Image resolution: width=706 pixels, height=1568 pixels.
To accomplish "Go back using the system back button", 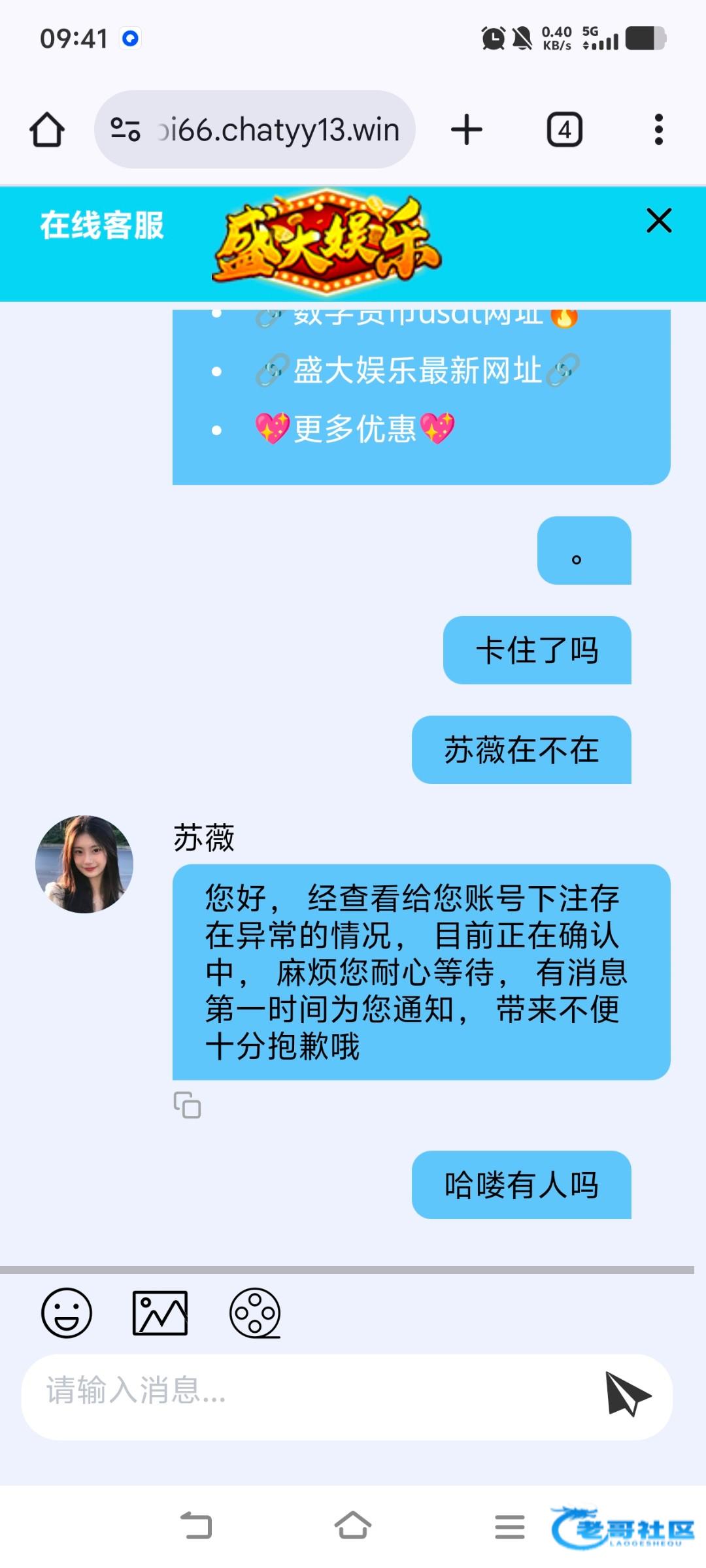I will coord(196,1526).
